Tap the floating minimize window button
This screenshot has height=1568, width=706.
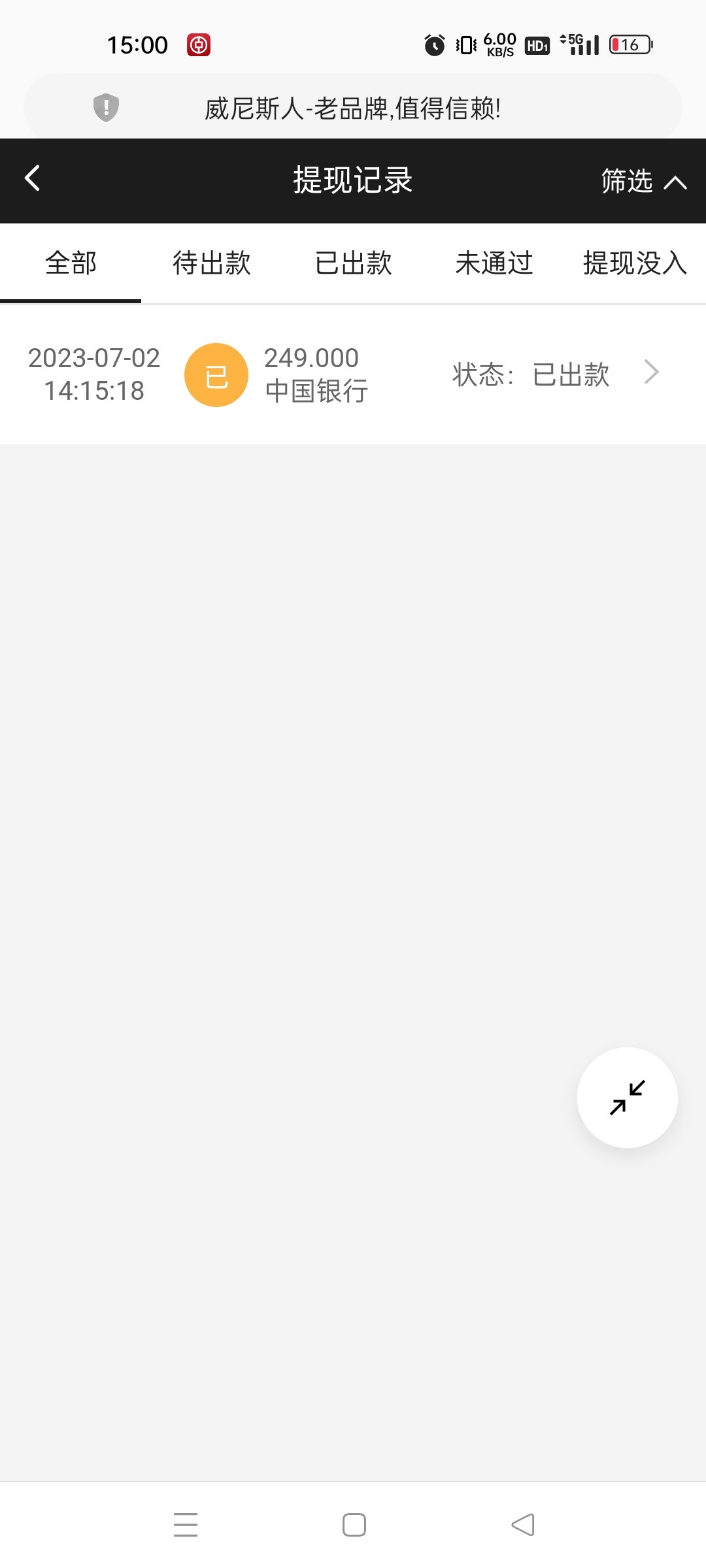pyautogui.click(x=627, y=1097)
